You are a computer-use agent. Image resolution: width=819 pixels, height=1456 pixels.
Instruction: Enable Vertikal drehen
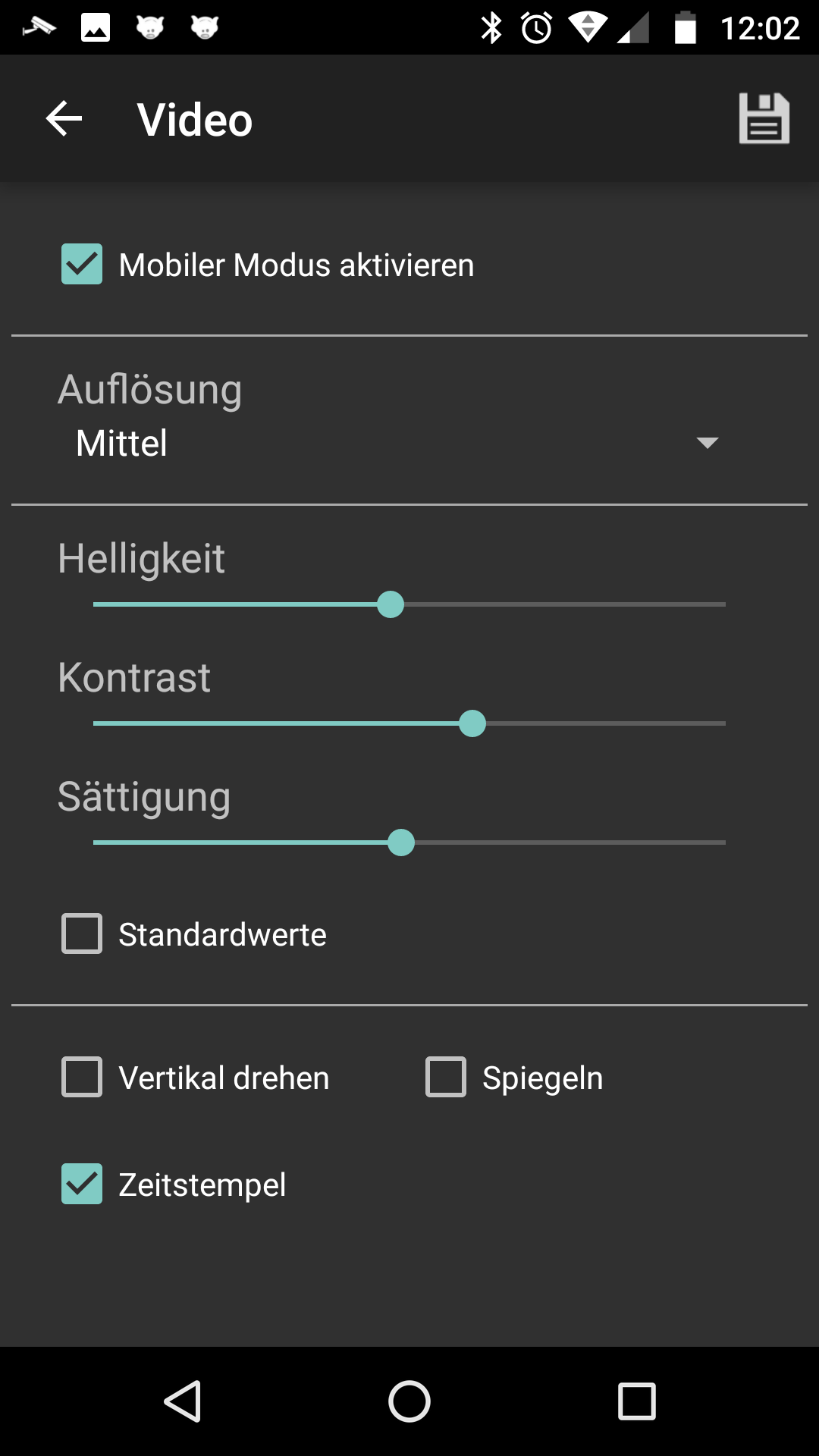tap(82, 1077)
